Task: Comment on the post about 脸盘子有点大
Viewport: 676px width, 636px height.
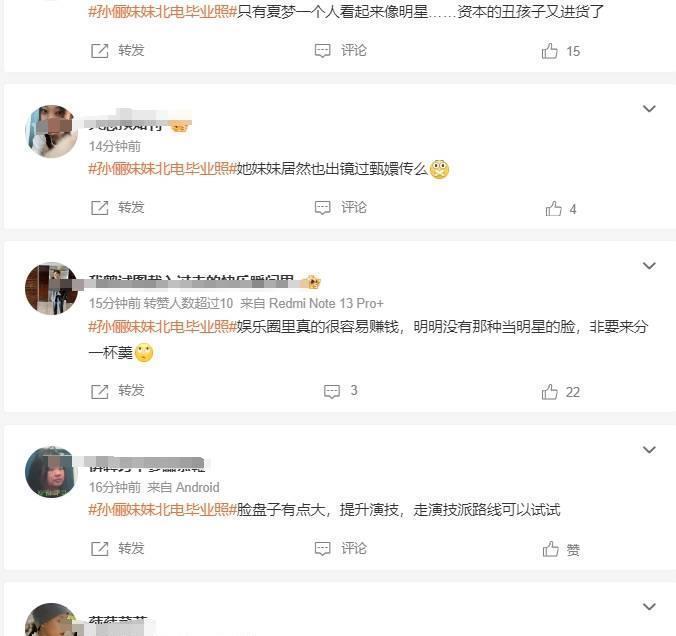Action: [341, 549]
